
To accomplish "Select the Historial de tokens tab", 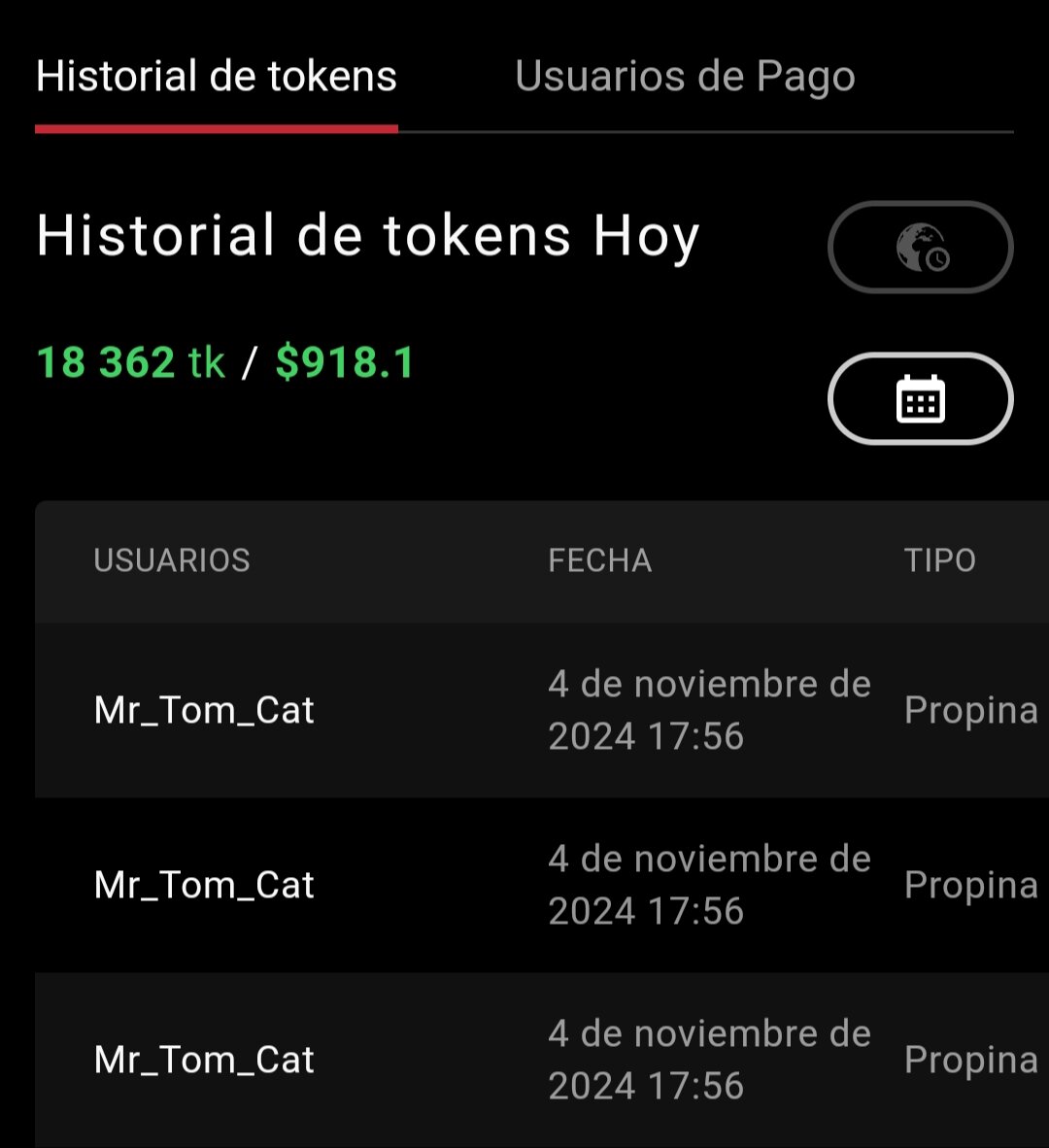I will click(x=217, y=77).
